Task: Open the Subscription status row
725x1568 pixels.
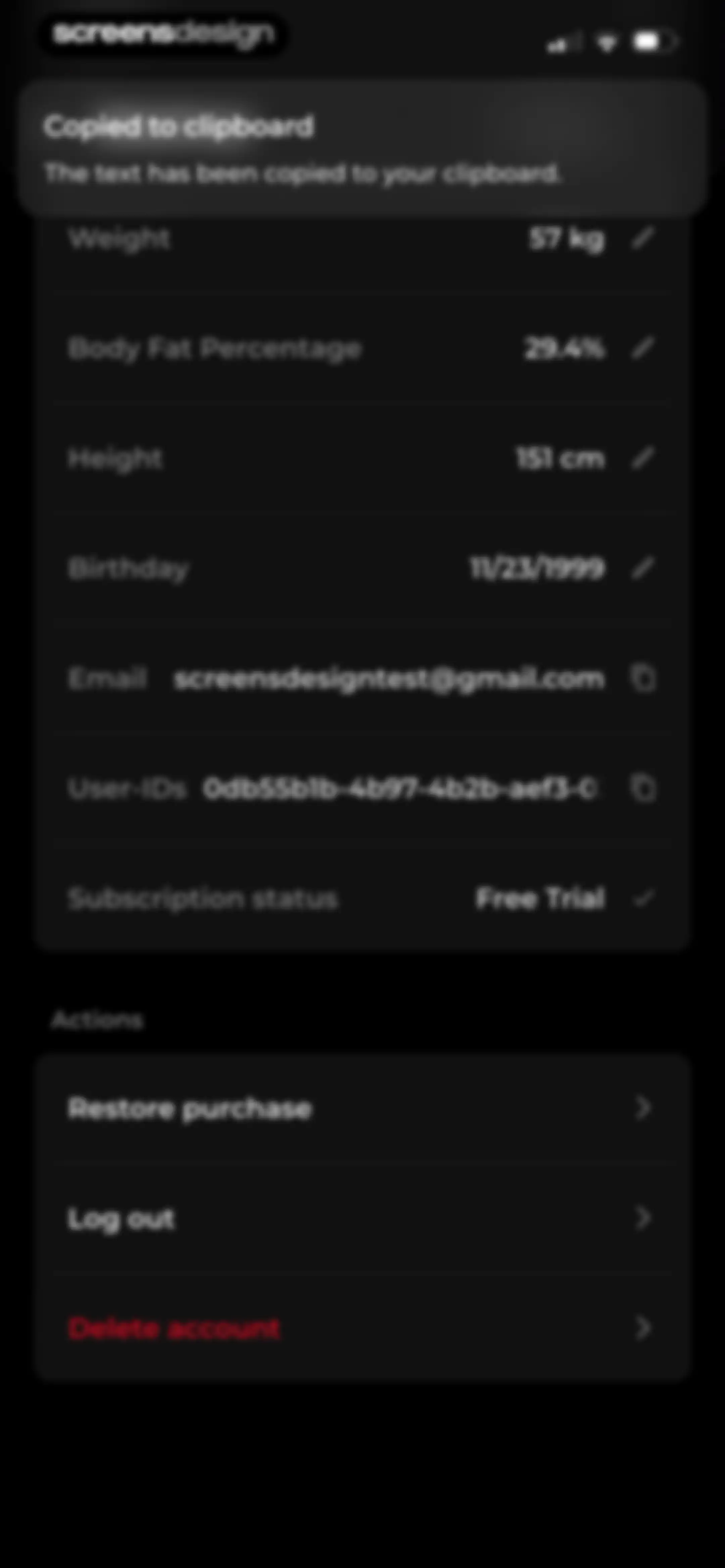Action: 362,898
